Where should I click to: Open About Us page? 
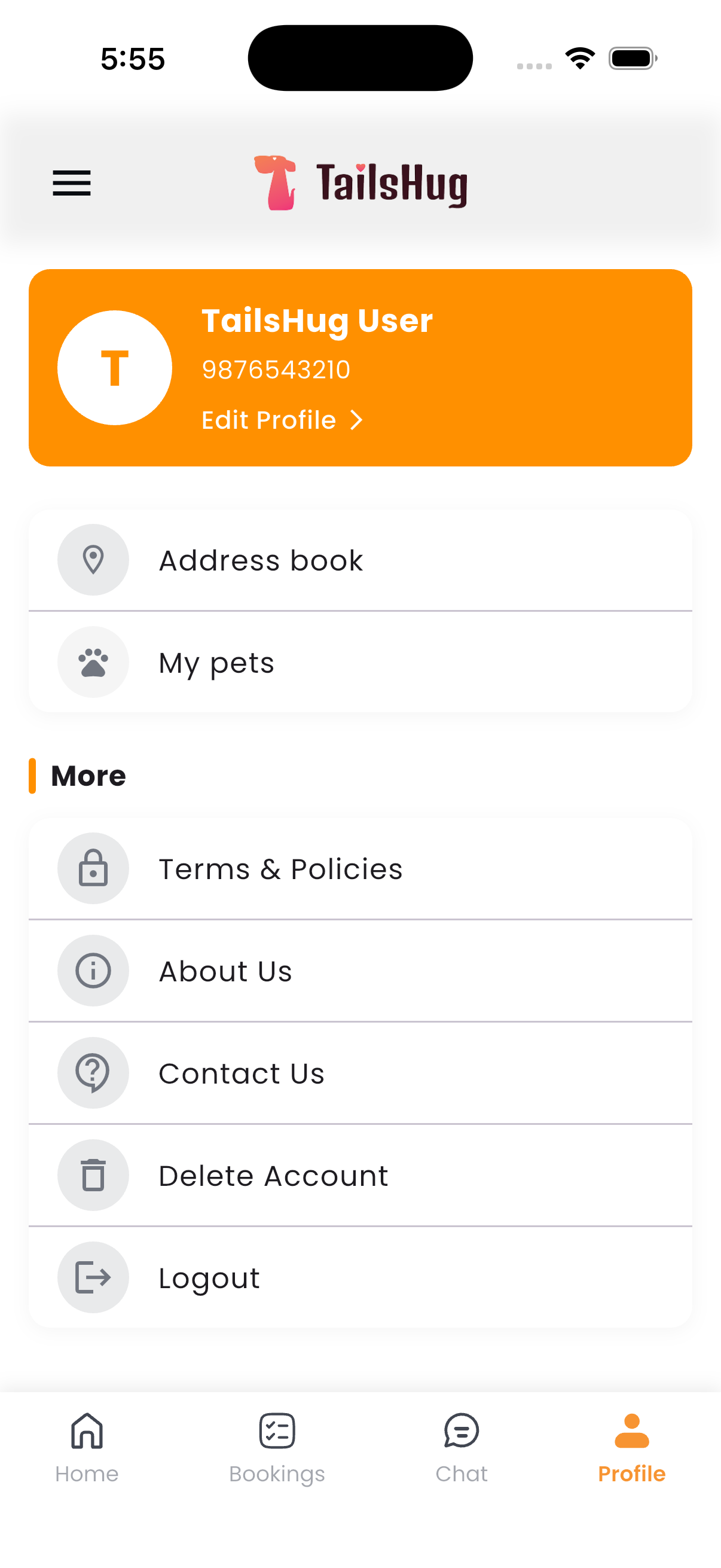(x=360, y=971)
